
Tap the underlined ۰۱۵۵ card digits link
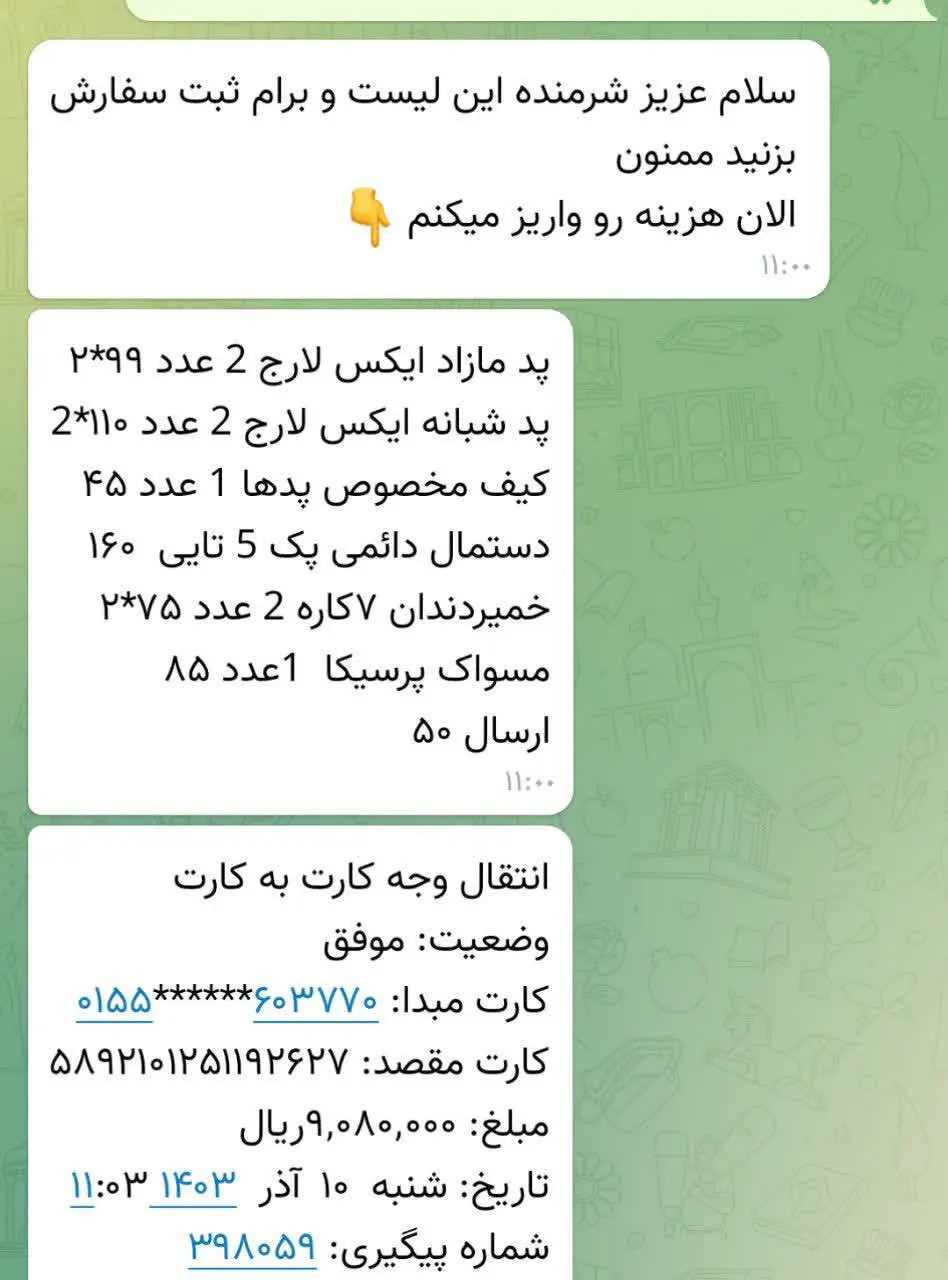pyautogui.click(x=114, y=1000)
